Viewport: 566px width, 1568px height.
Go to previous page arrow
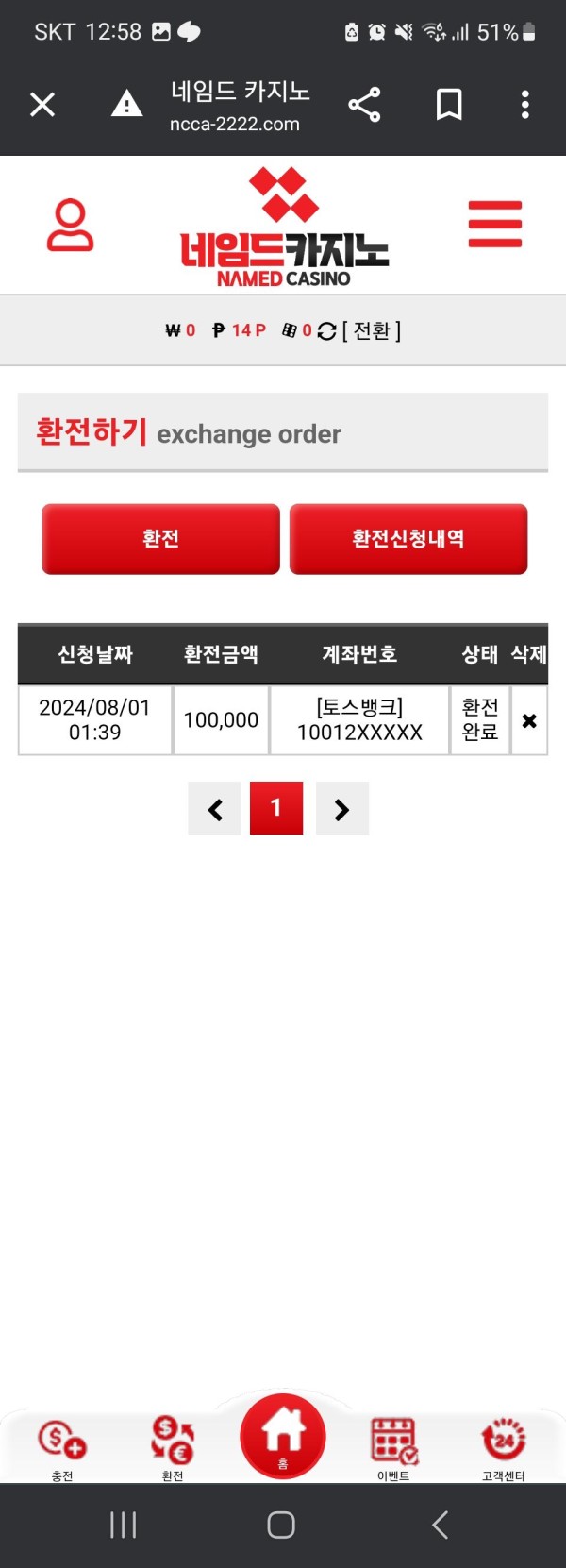tap(215, 809)
